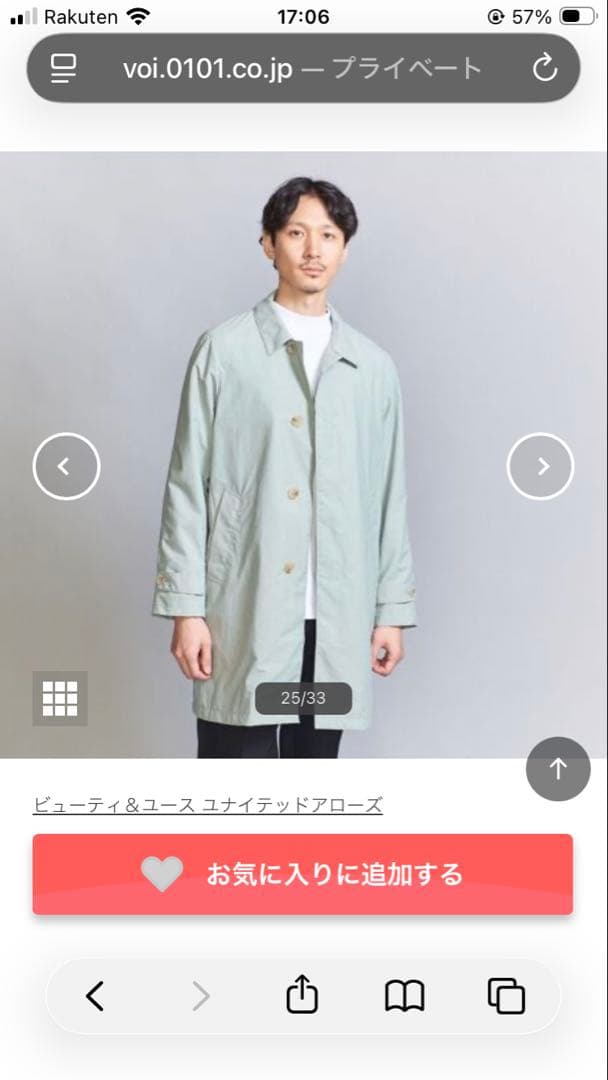
Task: Open the Safari share sheet
Action: [x=302, y=996]
